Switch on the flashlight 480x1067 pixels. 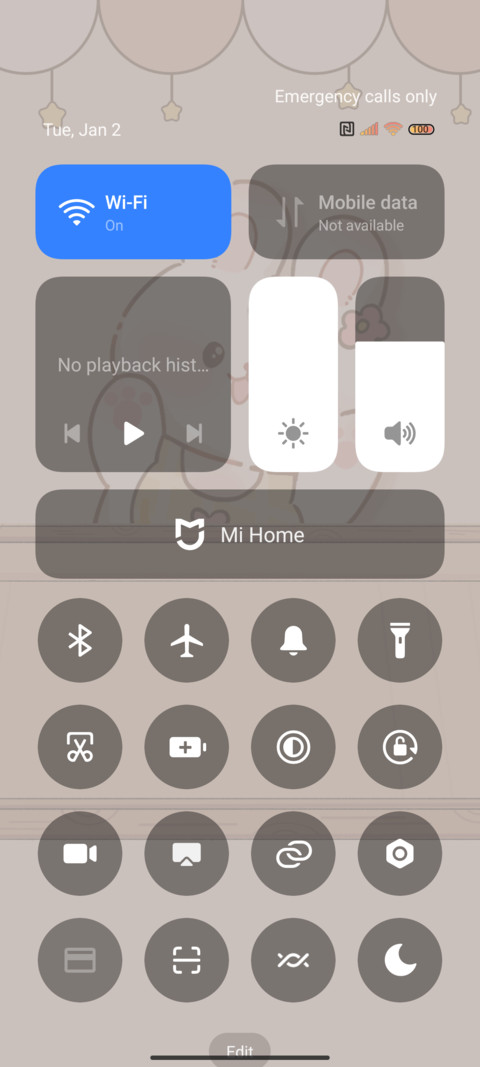(x=400, y=640)
